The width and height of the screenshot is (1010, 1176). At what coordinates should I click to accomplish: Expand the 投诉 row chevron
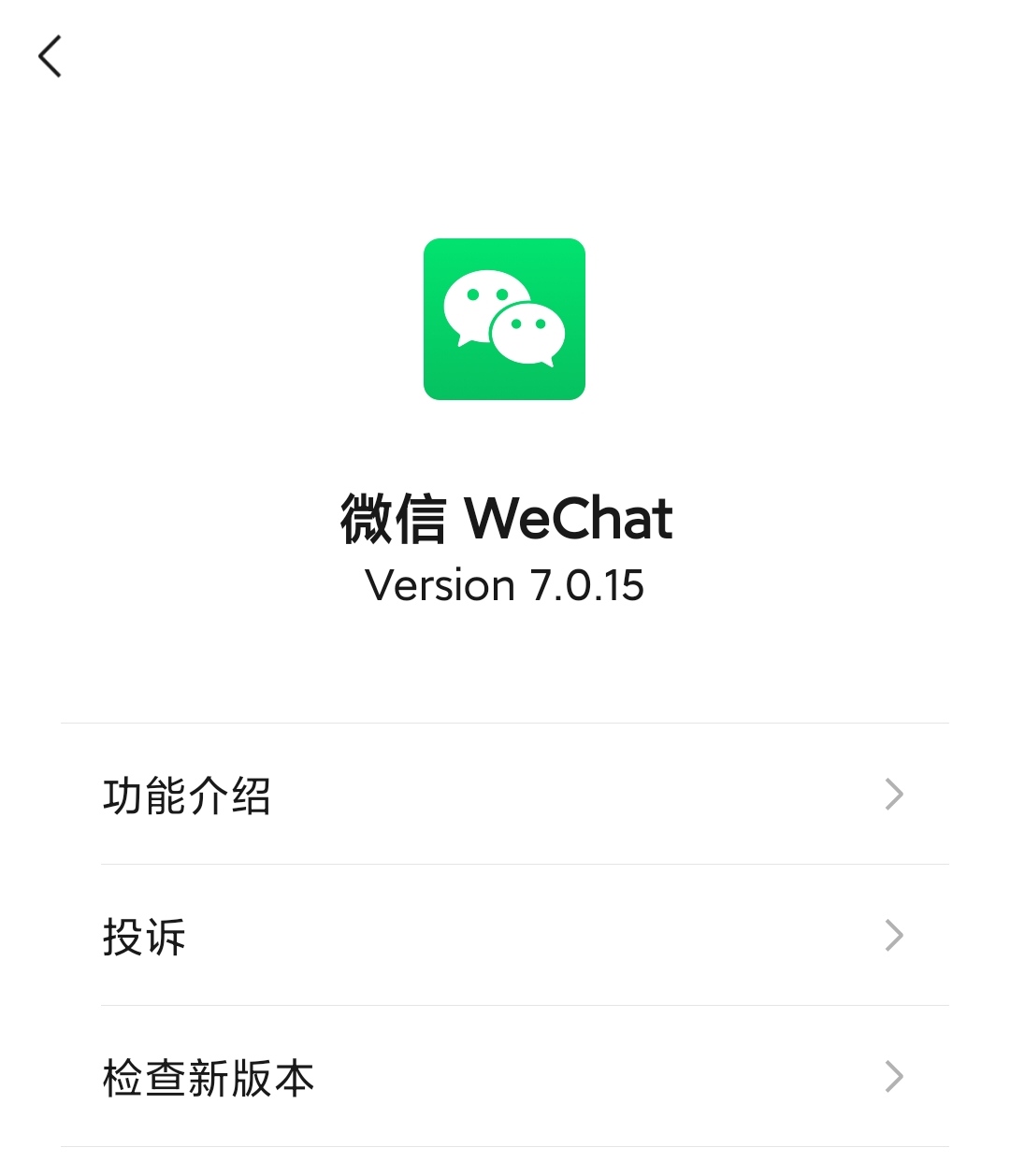894,937
